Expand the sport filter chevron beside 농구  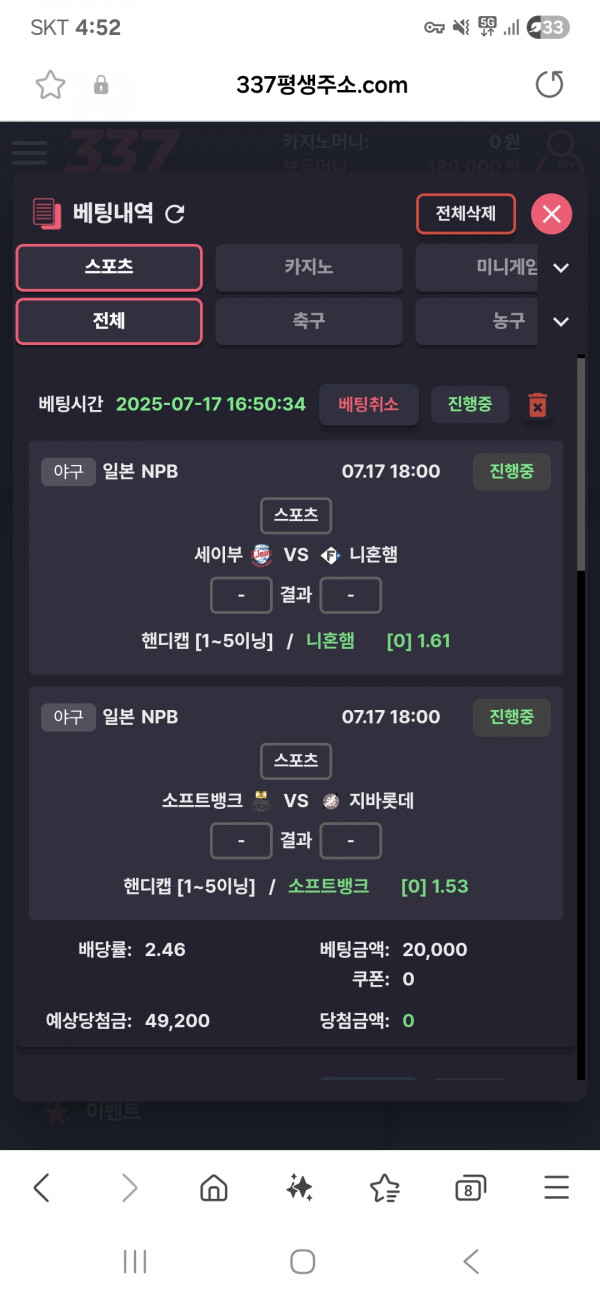(561, 321)
